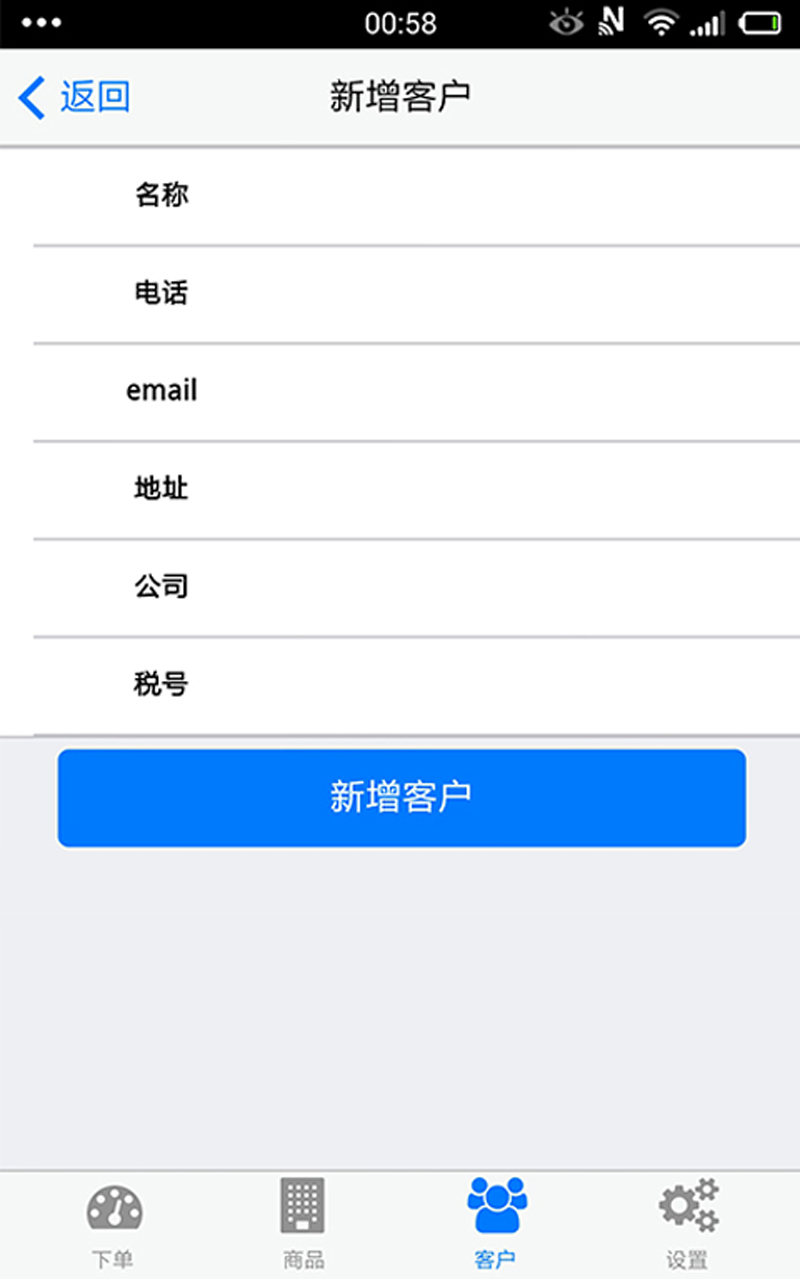Switch to the 下单 tab
Screen dimensions: 800x1280
click(113, 1224)
